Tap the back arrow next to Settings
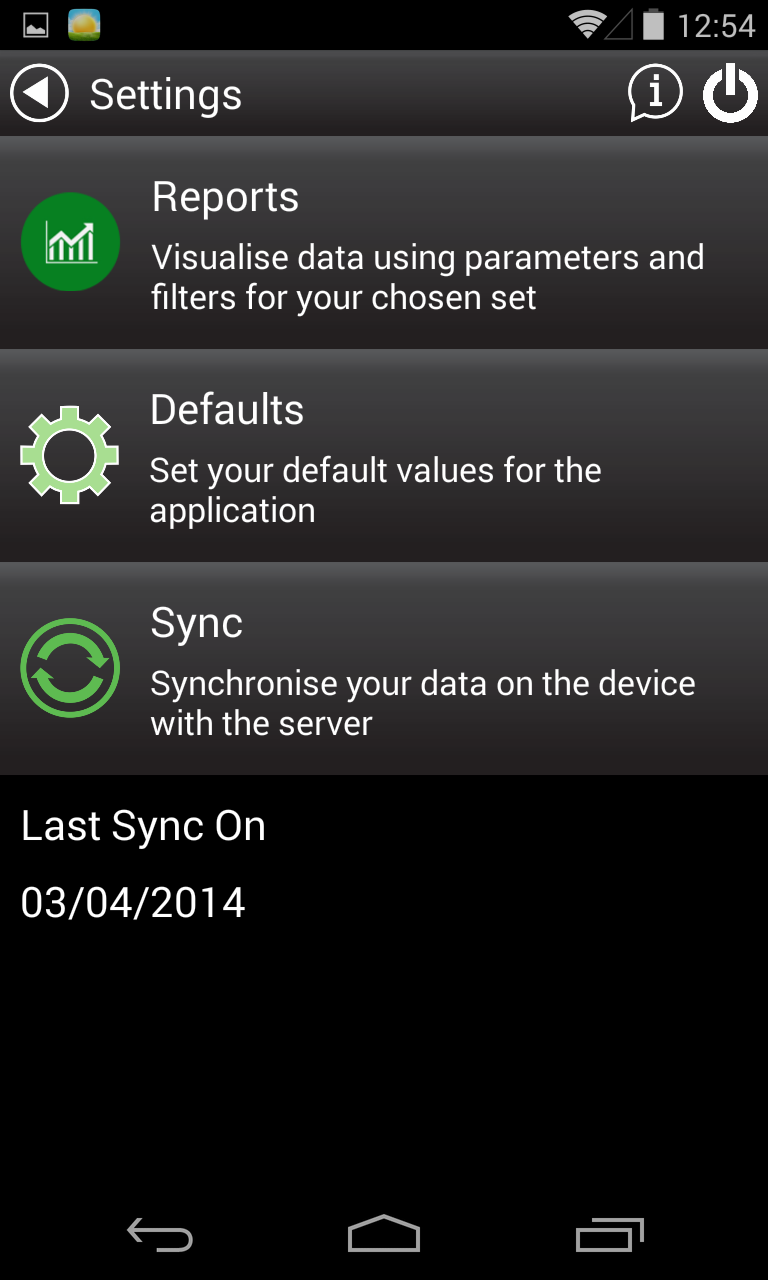 pyautogui.click(x=39, y=94)
